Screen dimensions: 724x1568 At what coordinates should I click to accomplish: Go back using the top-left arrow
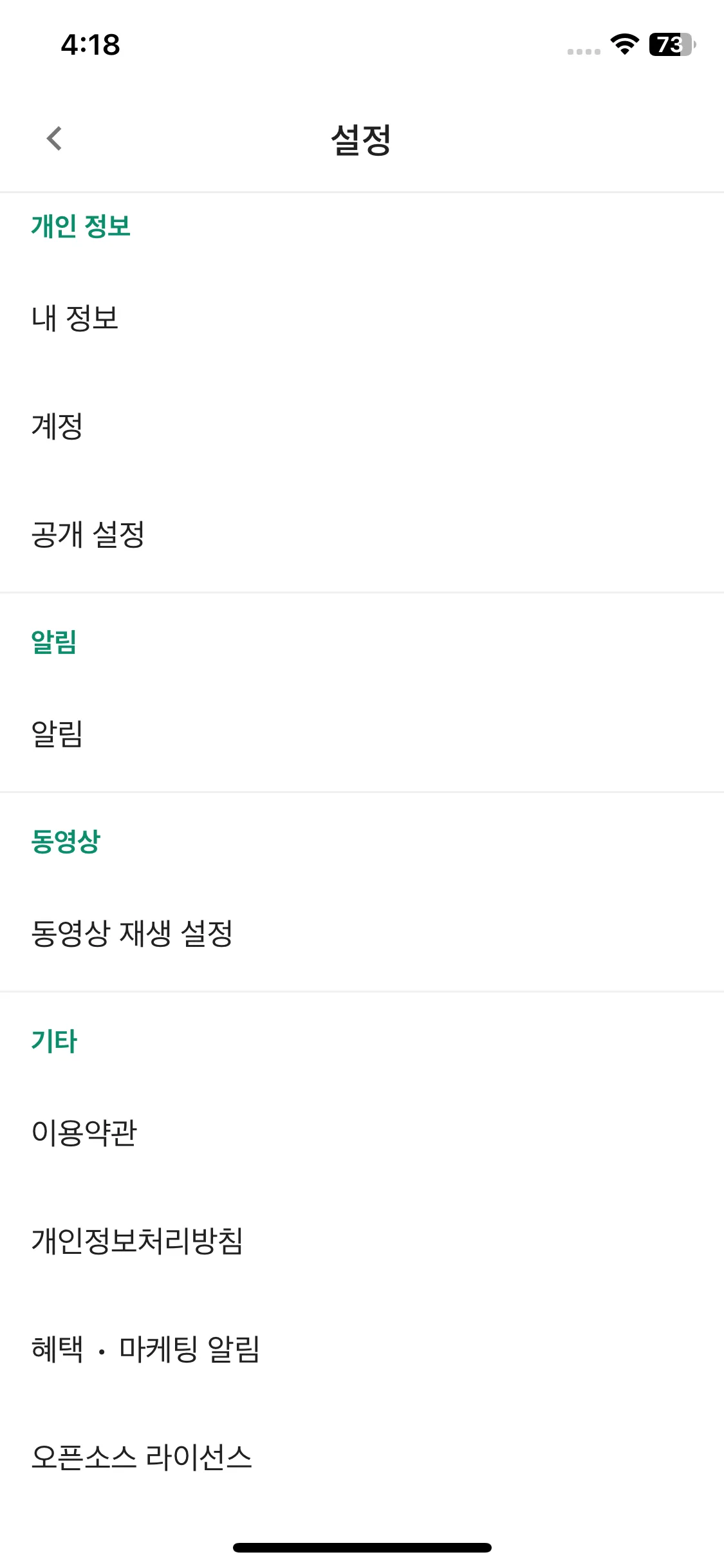pos(55,138)
